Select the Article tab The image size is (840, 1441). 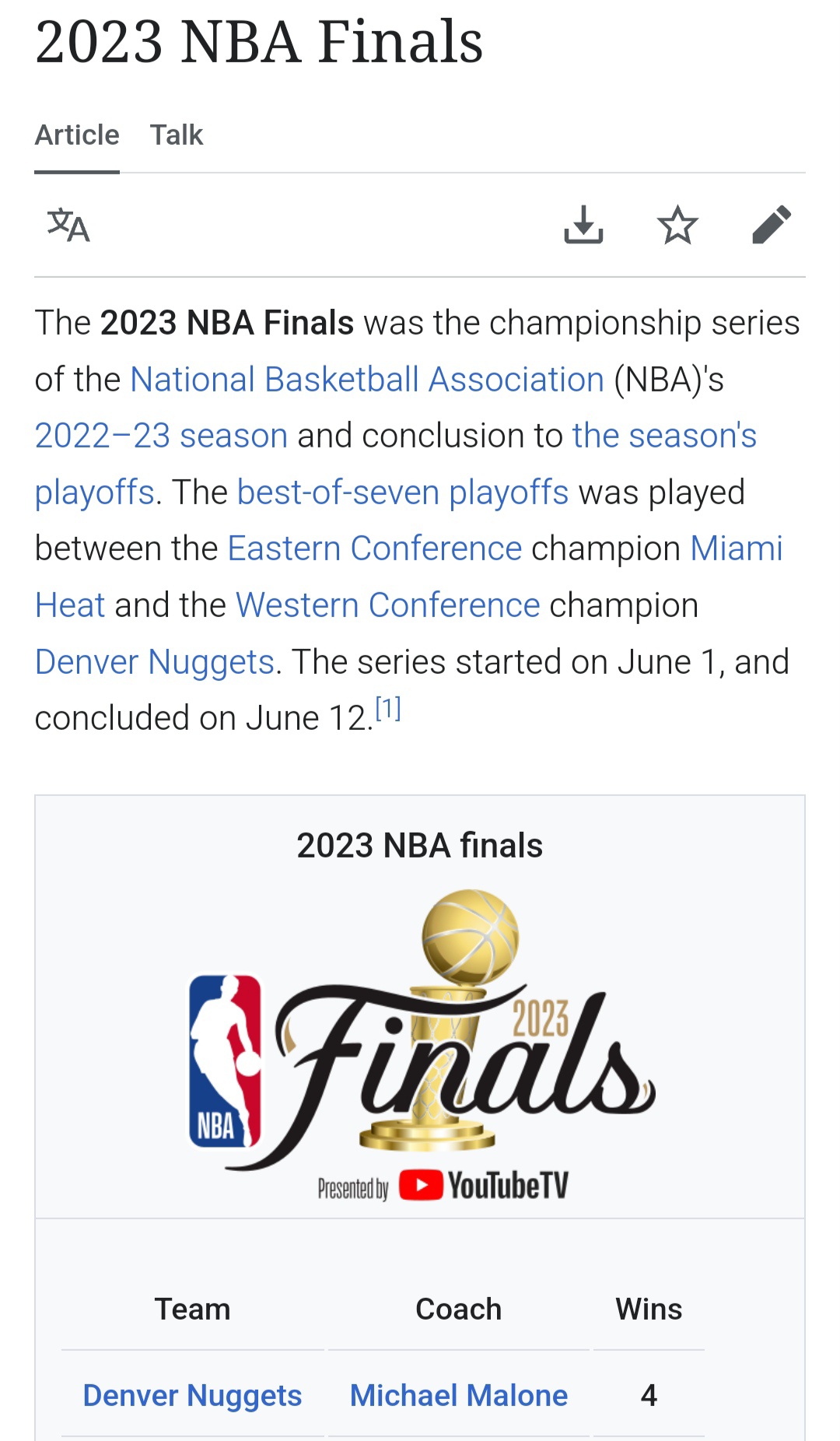(77, 135)
